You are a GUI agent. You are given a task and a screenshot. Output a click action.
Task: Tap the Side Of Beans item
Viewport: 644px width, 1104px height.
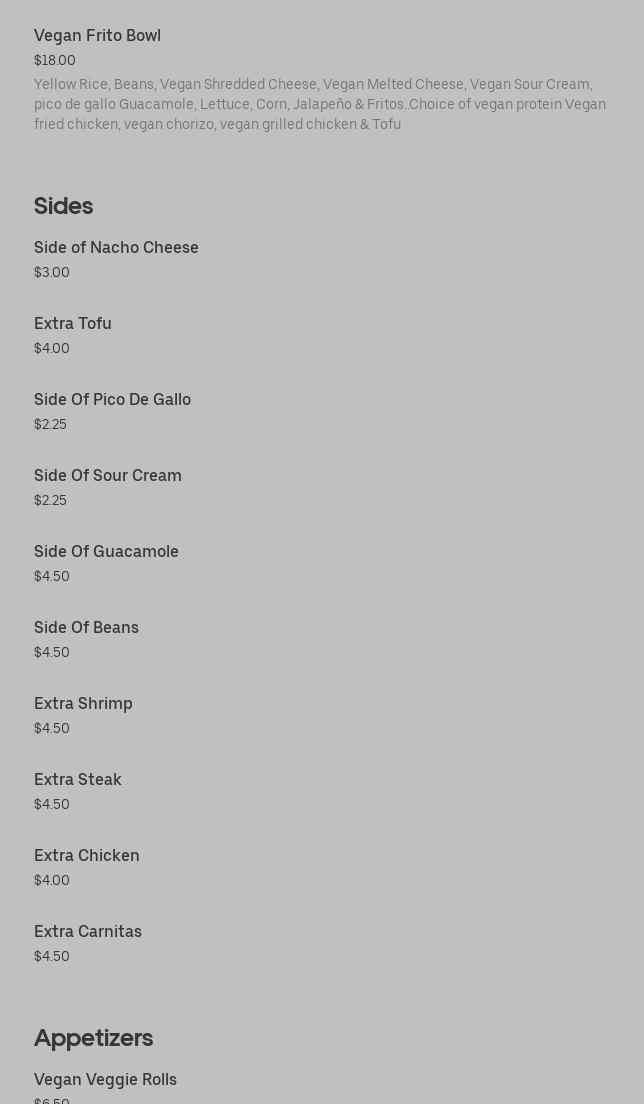tap(86, 628)
